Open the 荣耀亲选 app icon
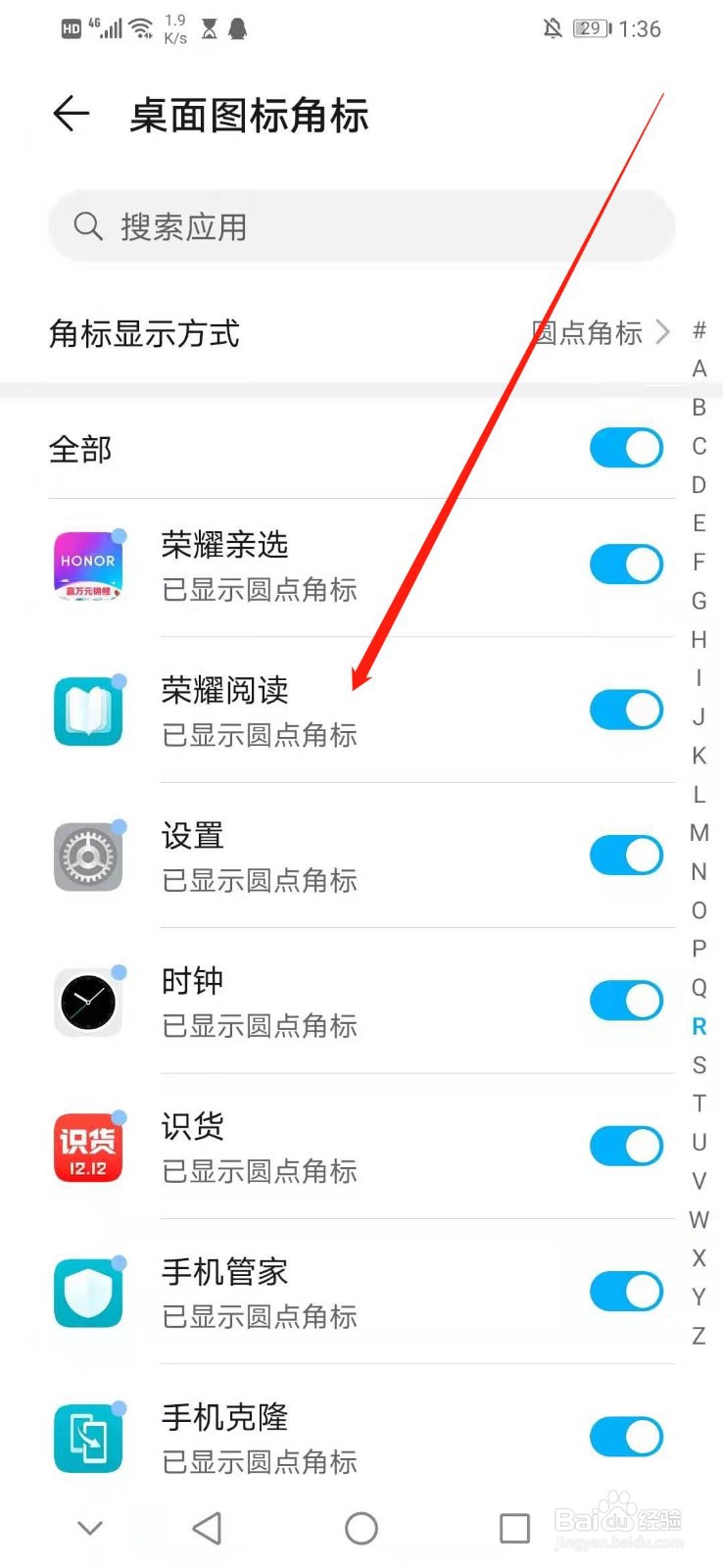Viewport: 723px width, 1568px height. pyautogui.click(x=88, y=564)
